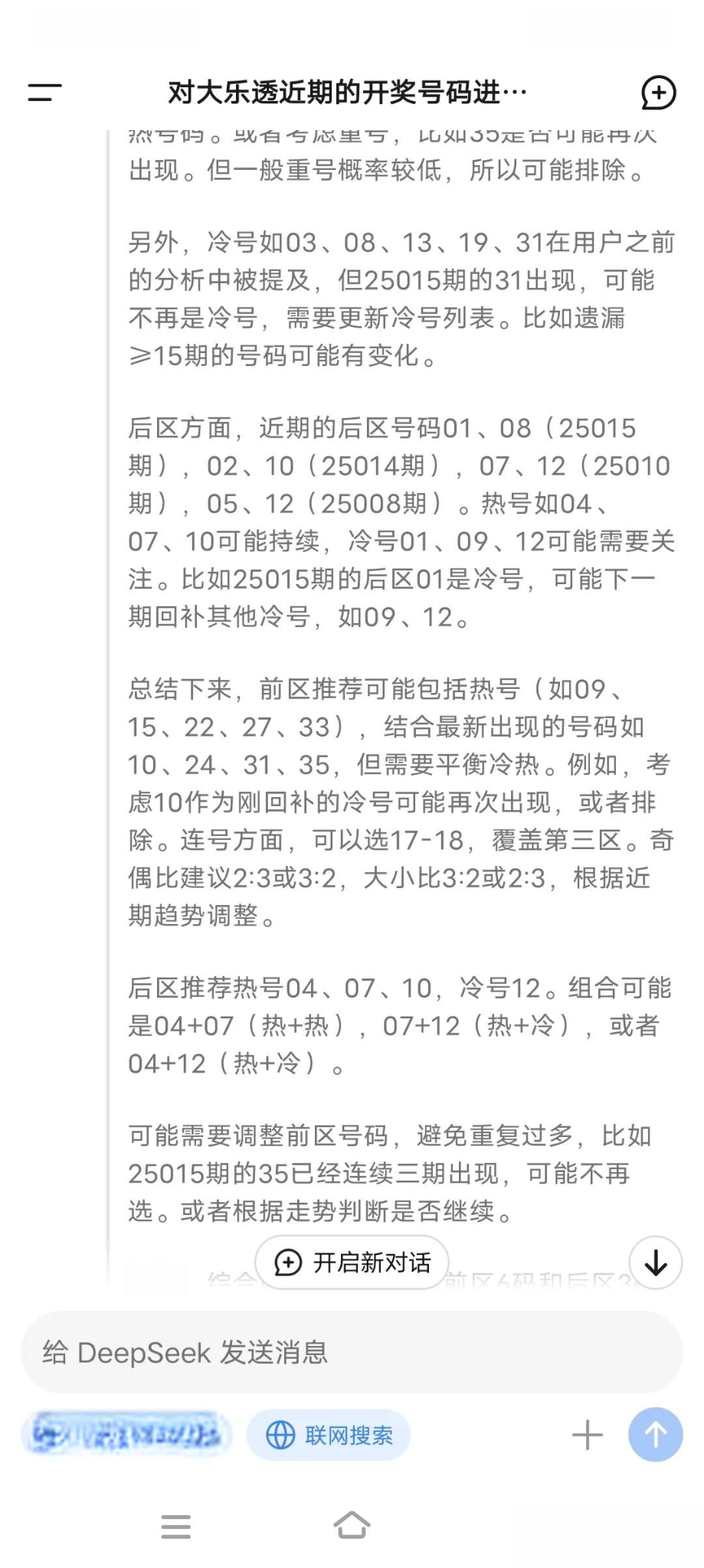Toggle 联网搜索 web search
This screenshot has width=704, height=1568.
point(329,1435)
